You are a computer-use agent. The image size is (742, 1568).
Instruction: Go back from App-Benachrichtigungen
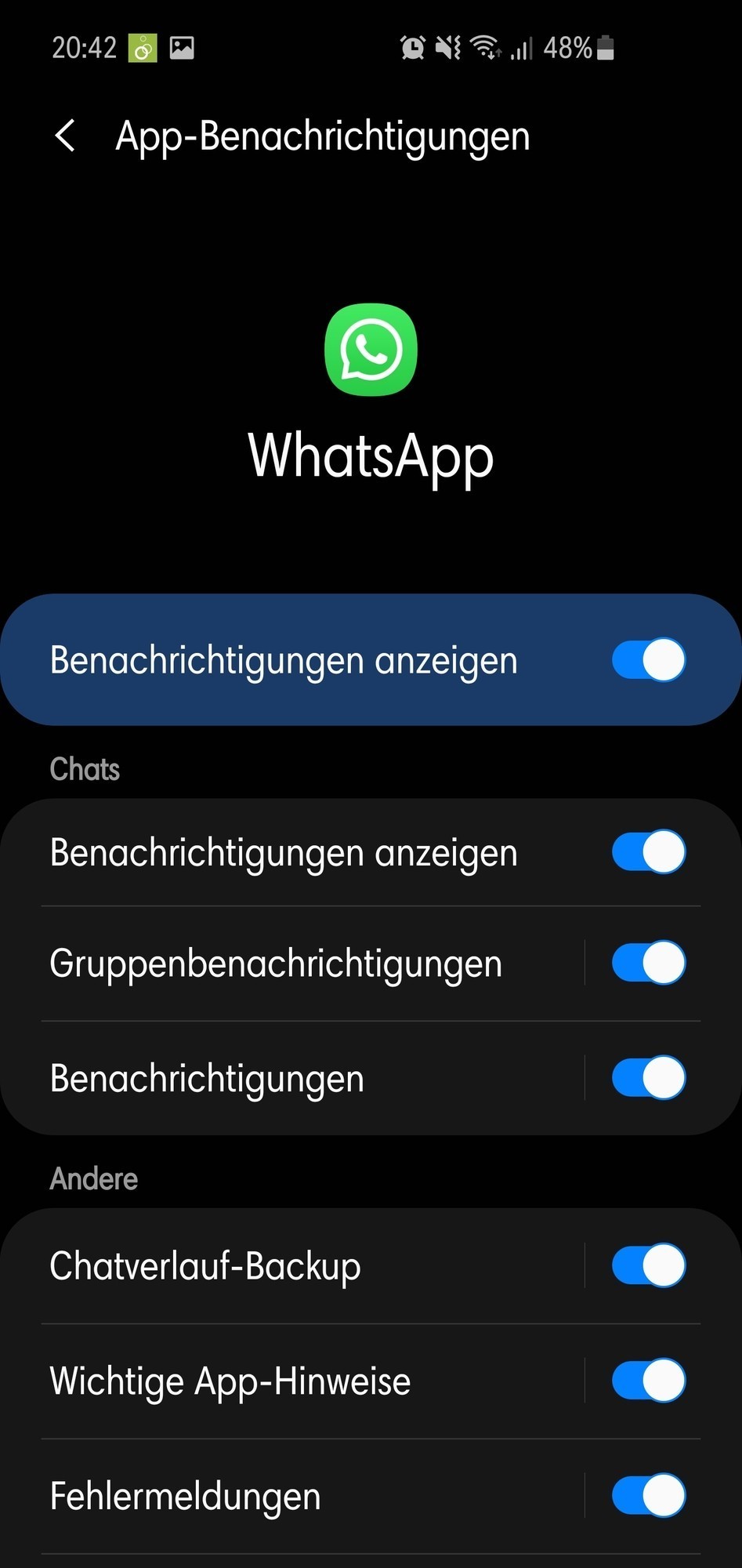click(x=66, y=136)
